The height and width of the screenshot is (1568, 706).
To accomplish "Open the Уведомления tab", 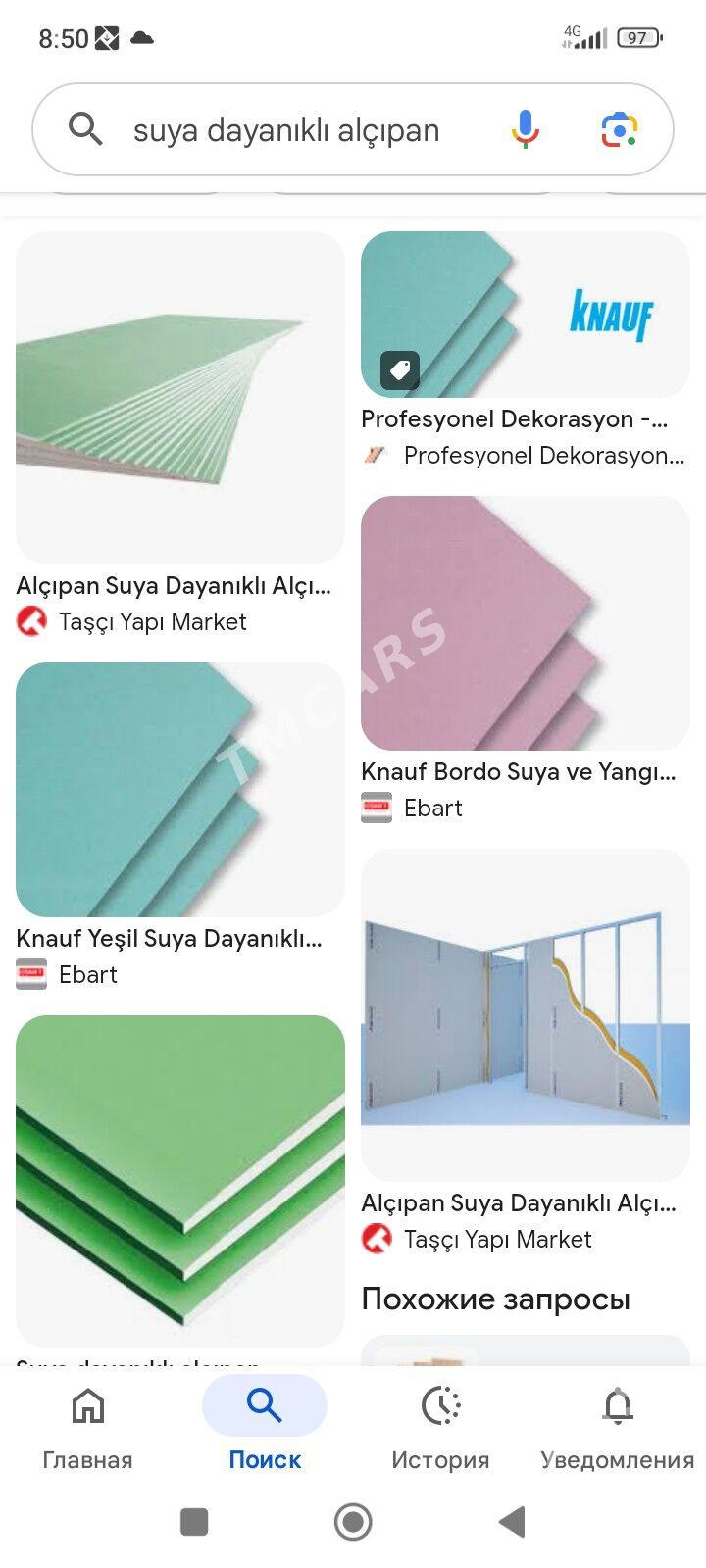I will [x=618, y=1427].
